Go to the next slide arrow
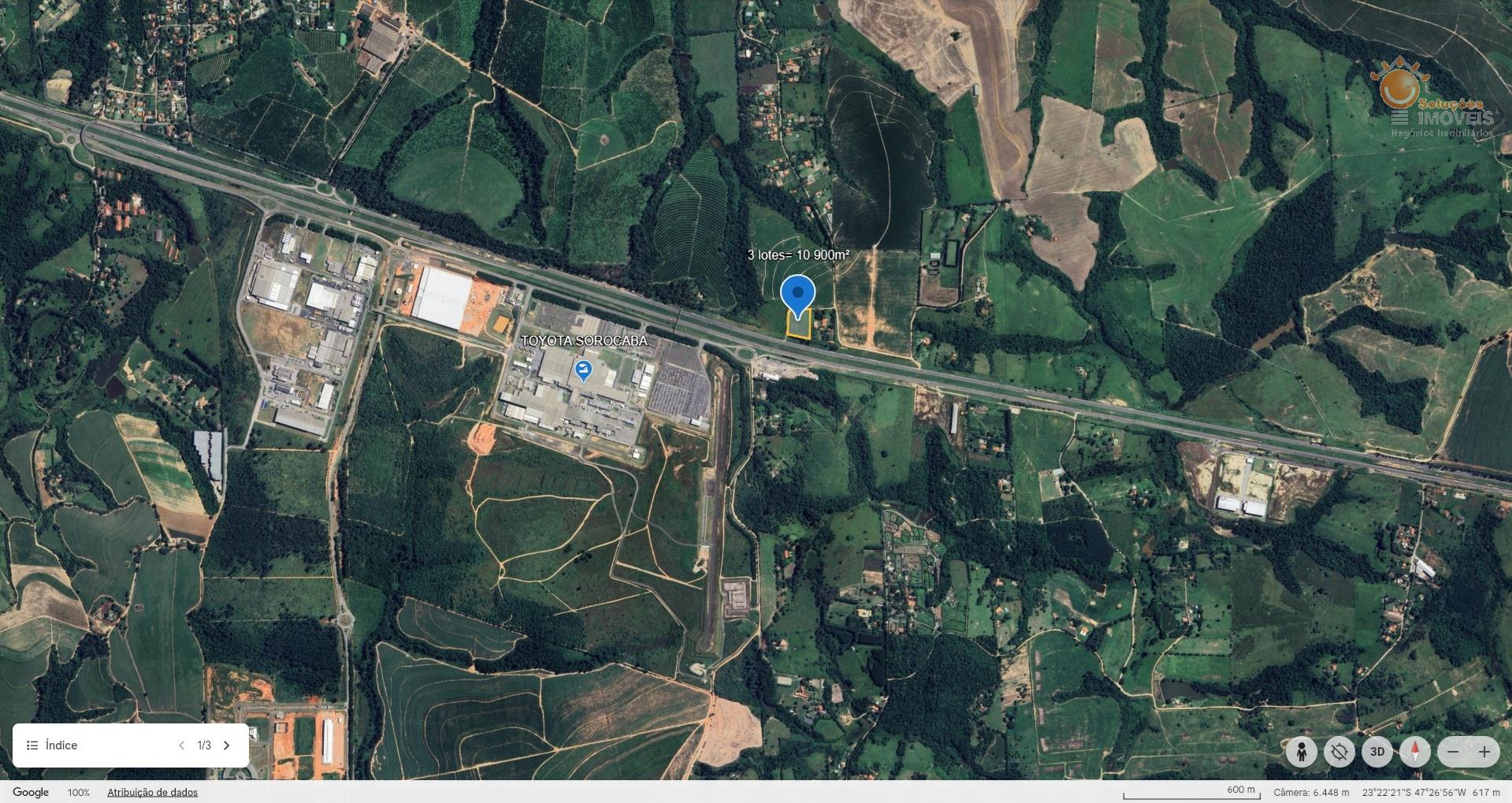This screenshot has width=1512, height=803. tap(227, 745)
